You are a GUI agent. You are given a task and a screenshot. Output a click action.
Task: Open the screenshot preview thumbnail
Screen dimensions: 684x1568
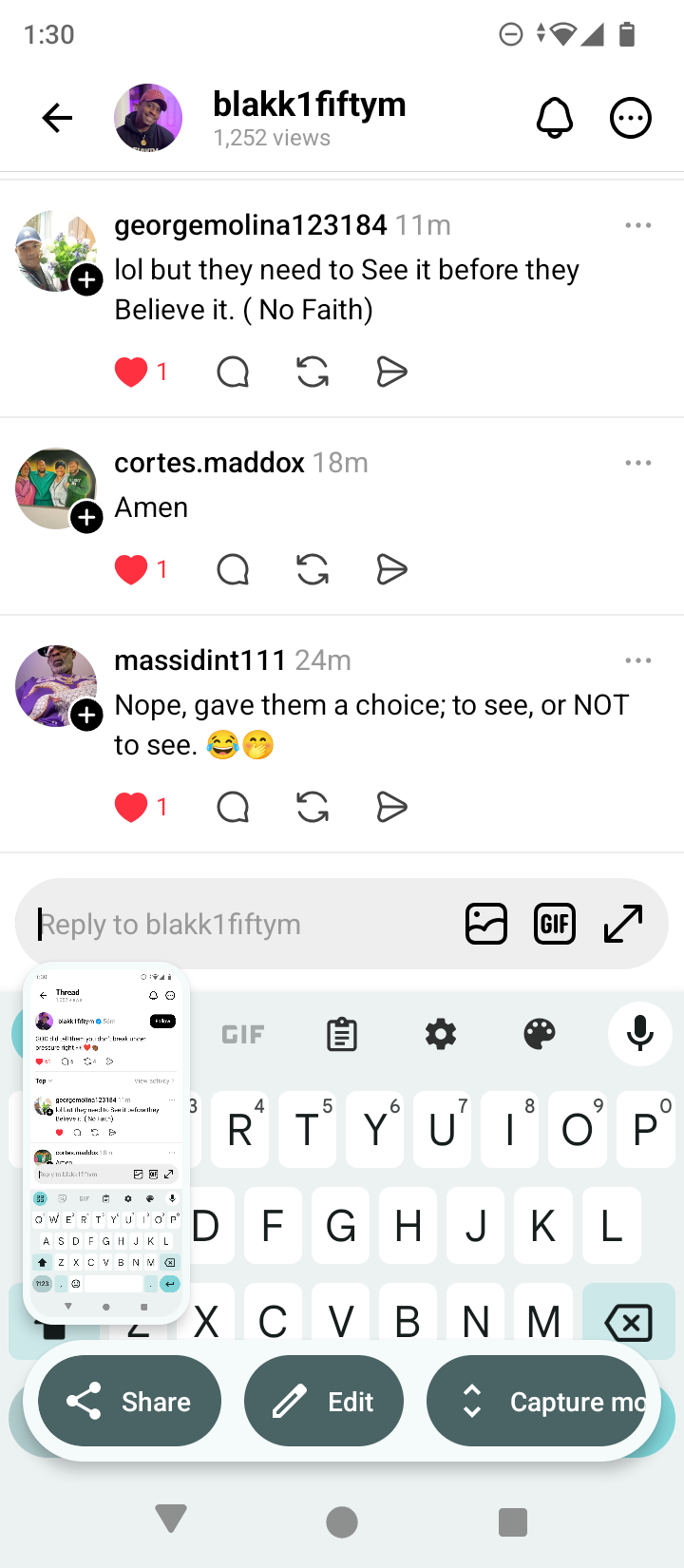tap(106, 1142)
